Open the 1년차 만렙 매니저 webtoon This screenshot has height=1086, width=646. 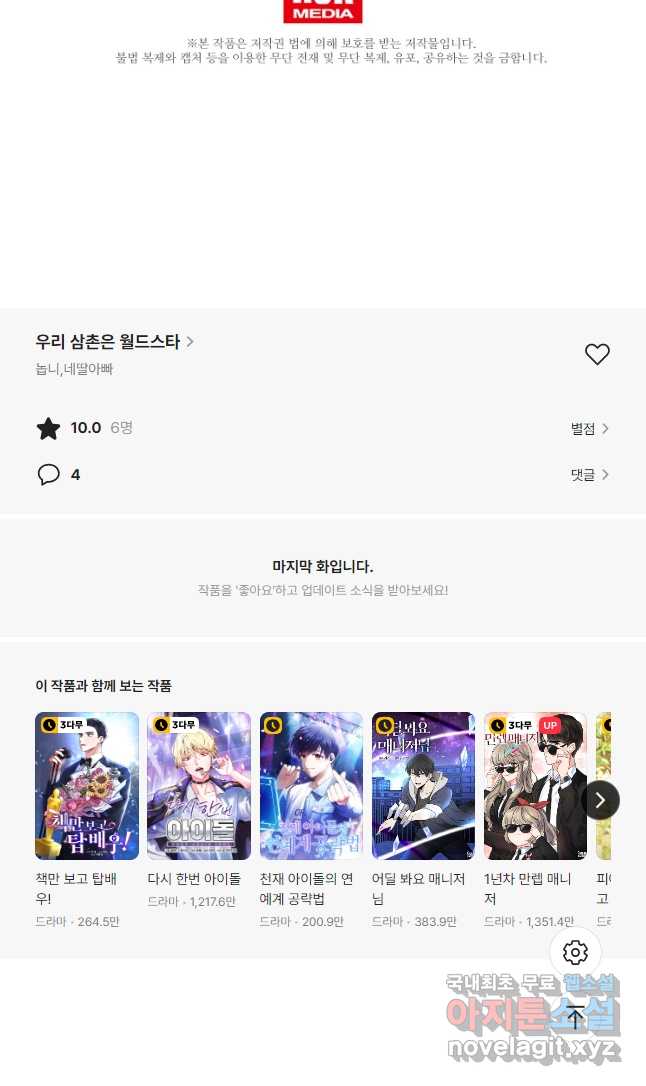click(535, 786)
